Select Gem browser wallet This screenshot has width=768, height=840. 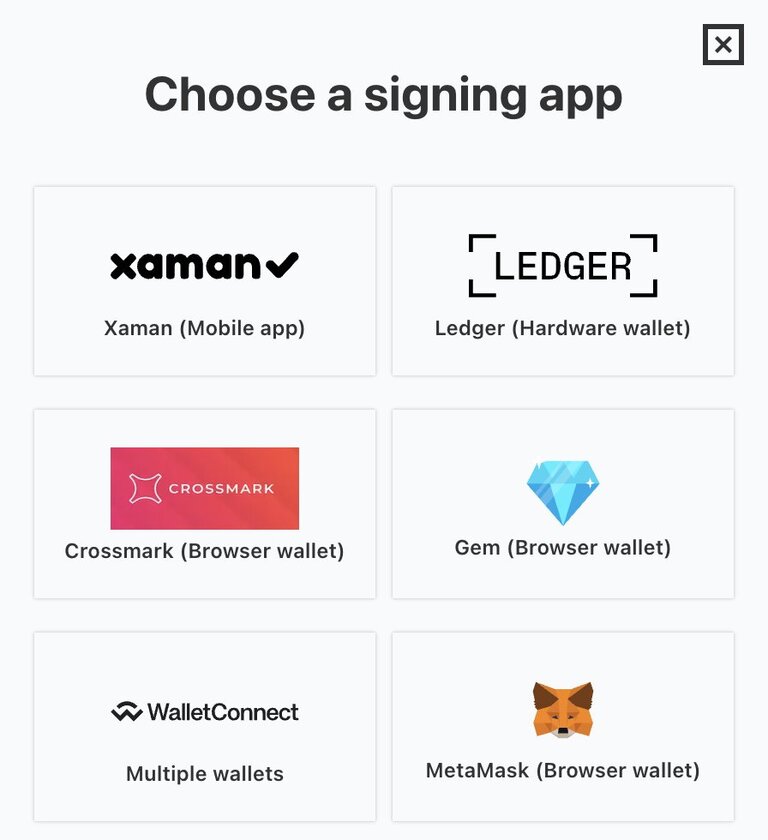pos(563,504)
